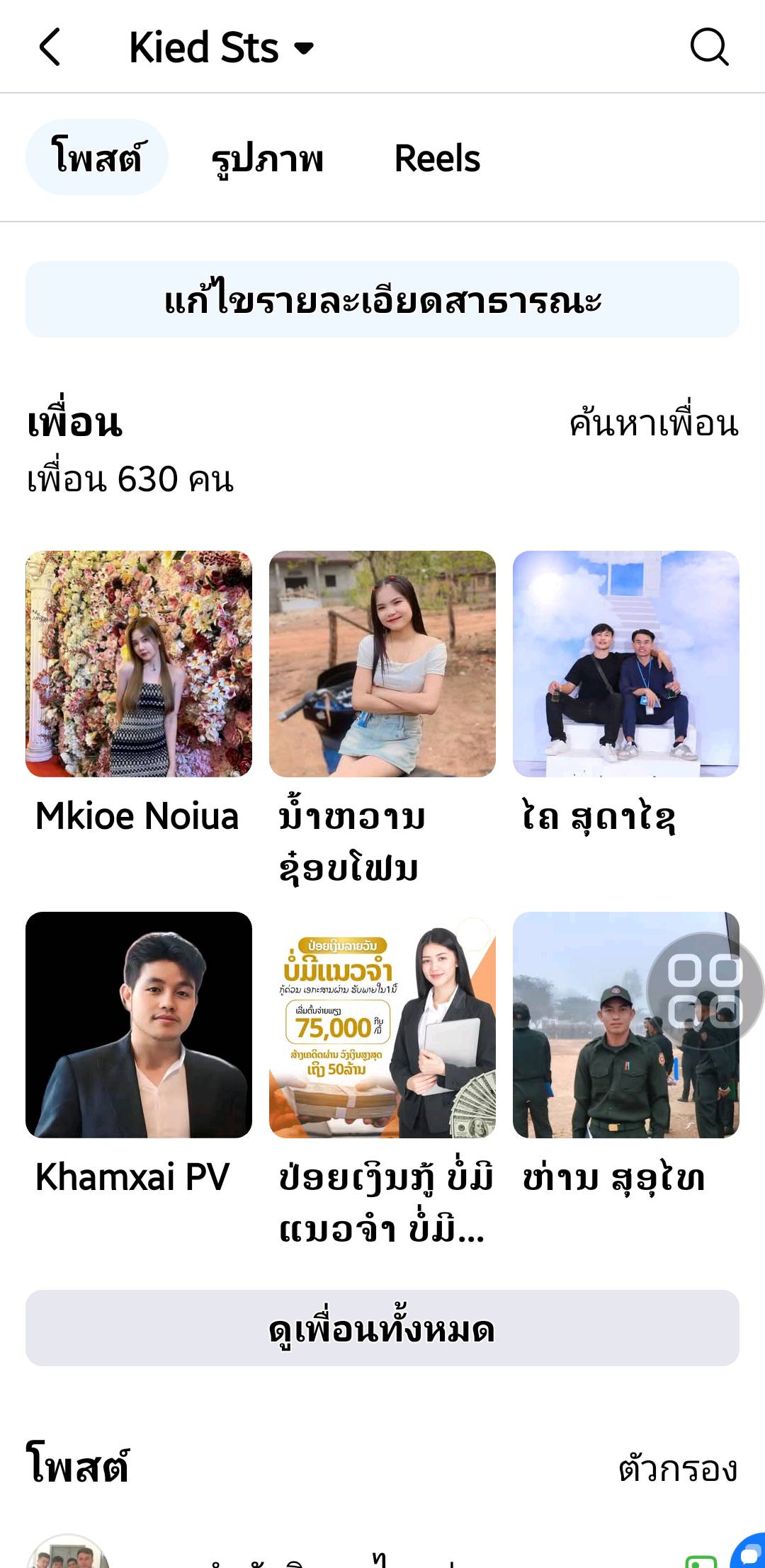Open the ตัวกรอง post filter
Screen dimensions: 765x1568
pyautogui.click(x=678, y=1468)
